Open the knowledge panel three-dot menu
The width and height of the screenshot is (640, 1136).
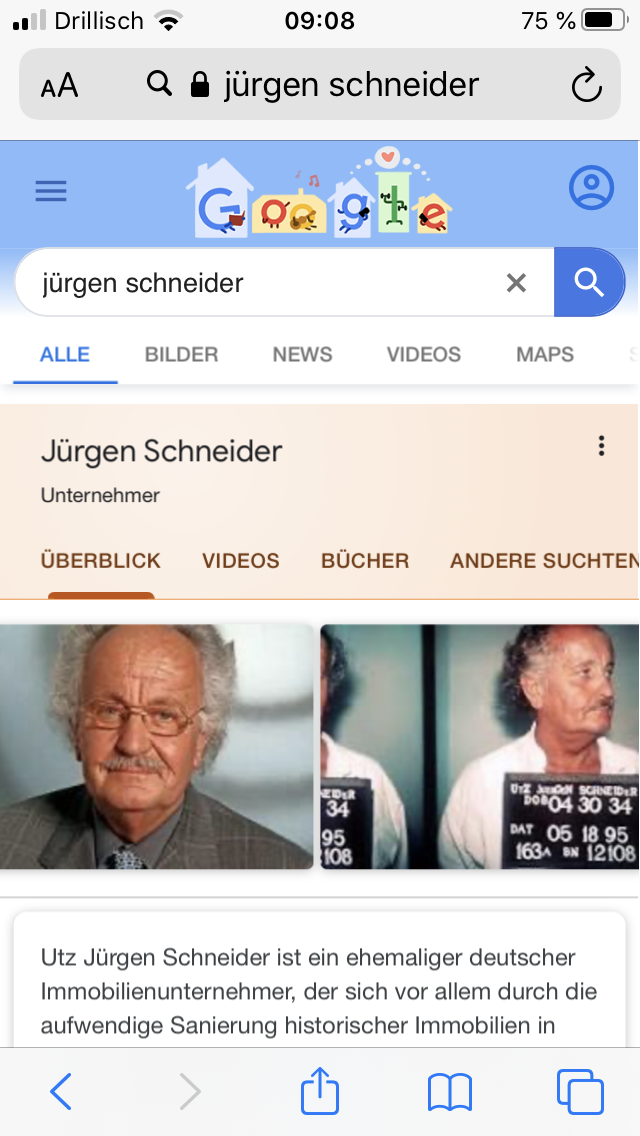[x=601, y=446]
